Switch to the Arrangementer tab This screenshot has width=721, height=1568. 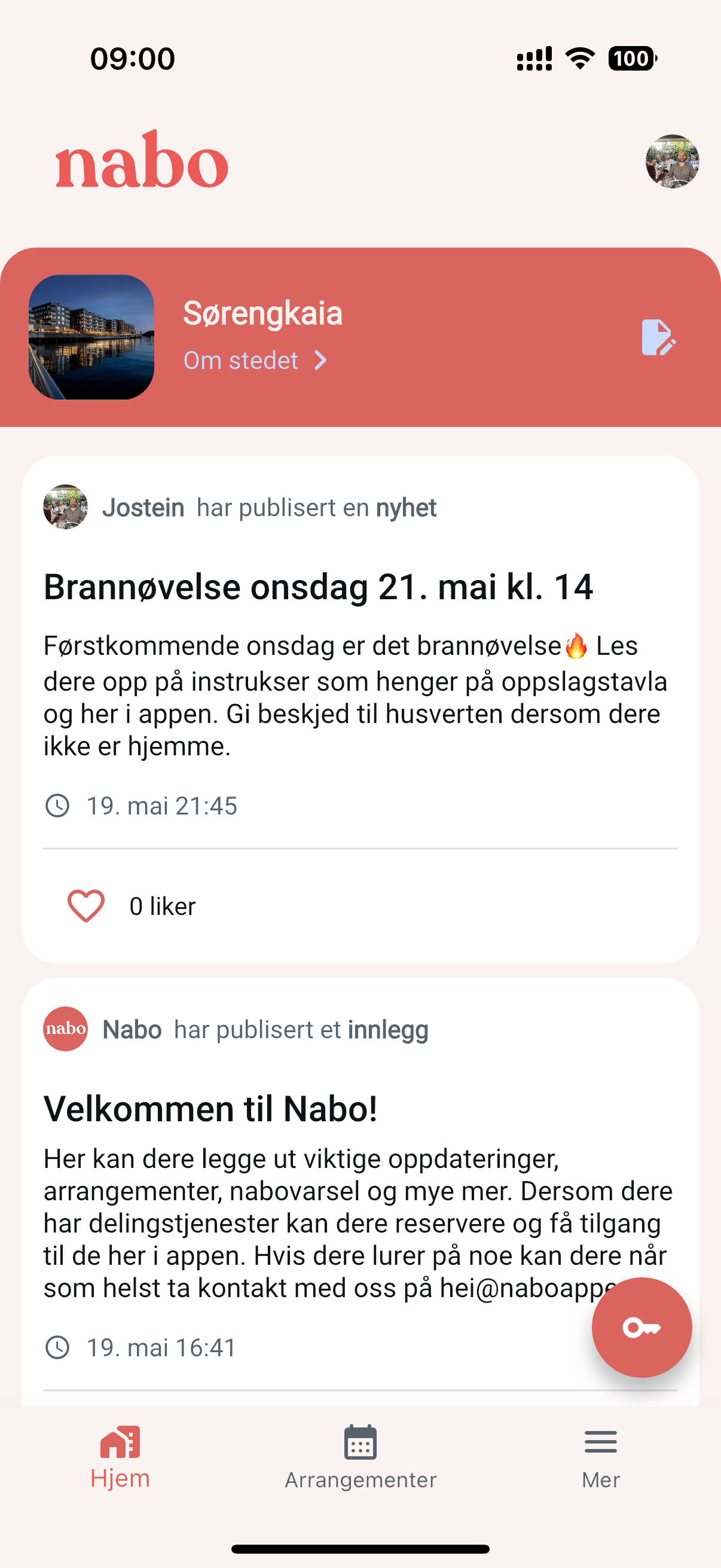pos(360,1457)
